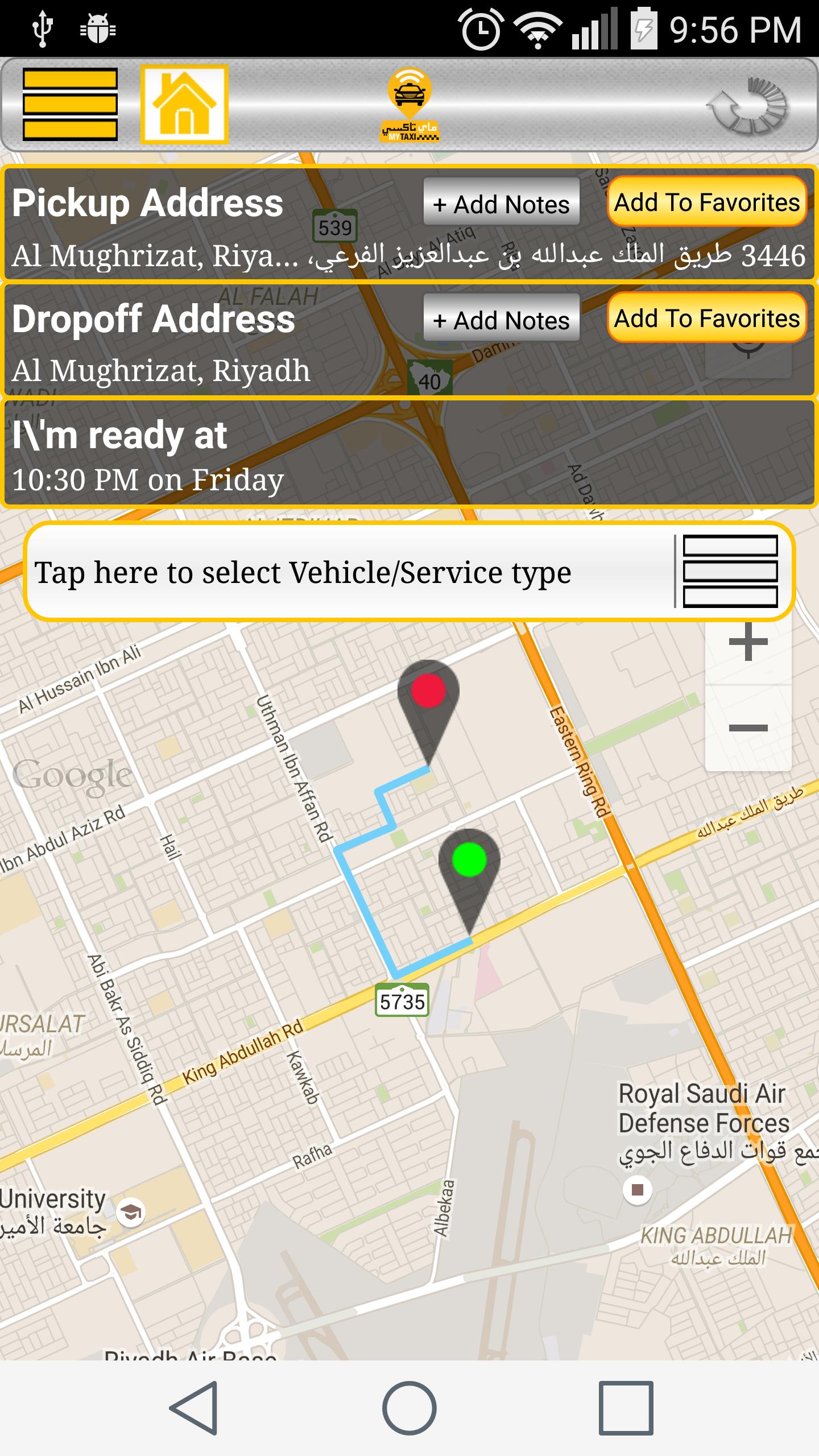The width and height of the screenshot is (819, 1456).
Task: Add Pickup Address to favorites
Action: click(707, 202)
